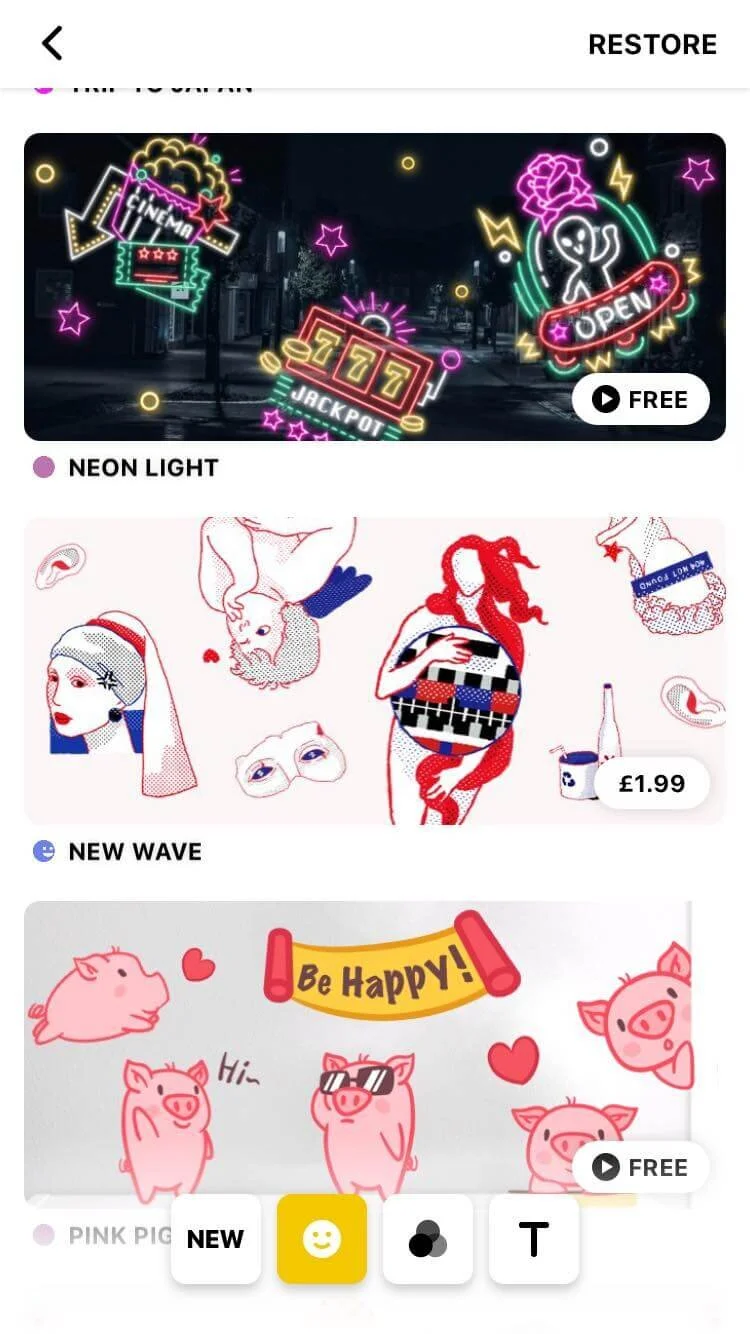Open the three-circles filters tab
Screen dimensions: 750x1334
coord(428,1239)
